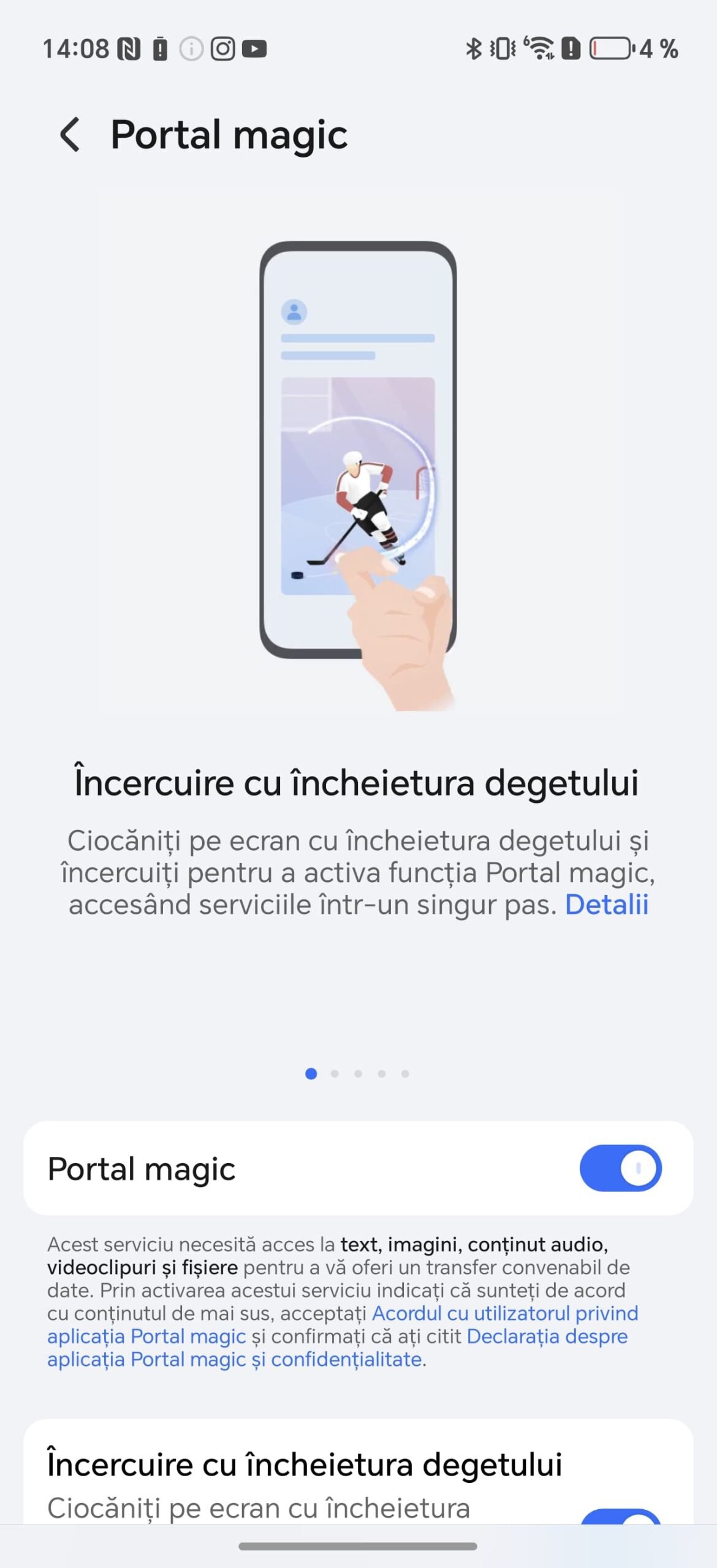Turn off the Portal magic switch
Screen dimensions: 717x1568
point(620,1168)
